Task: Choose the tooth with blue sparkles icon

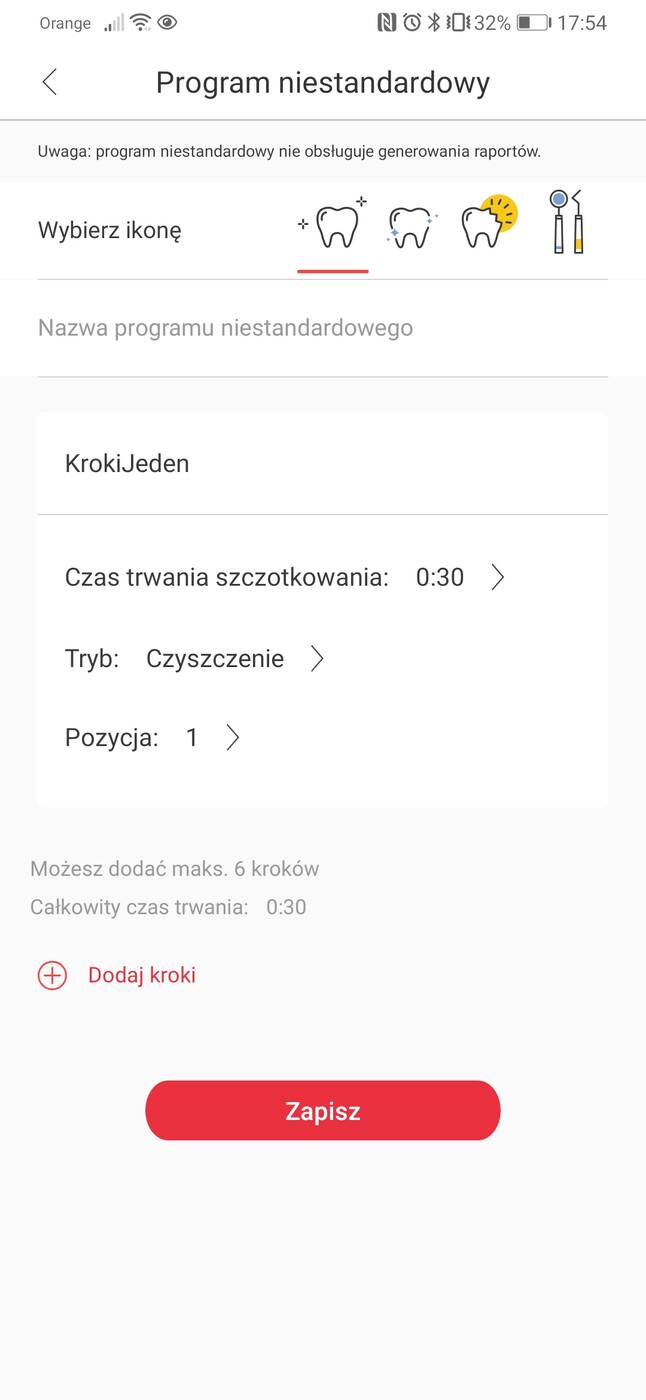Action: click(411, 228)
